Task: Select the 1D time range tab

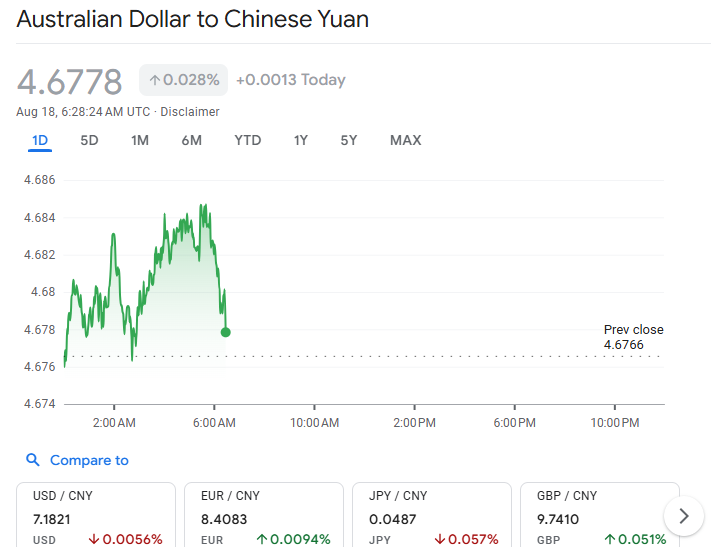Action: pyautogui.click(x=40, y=140)
